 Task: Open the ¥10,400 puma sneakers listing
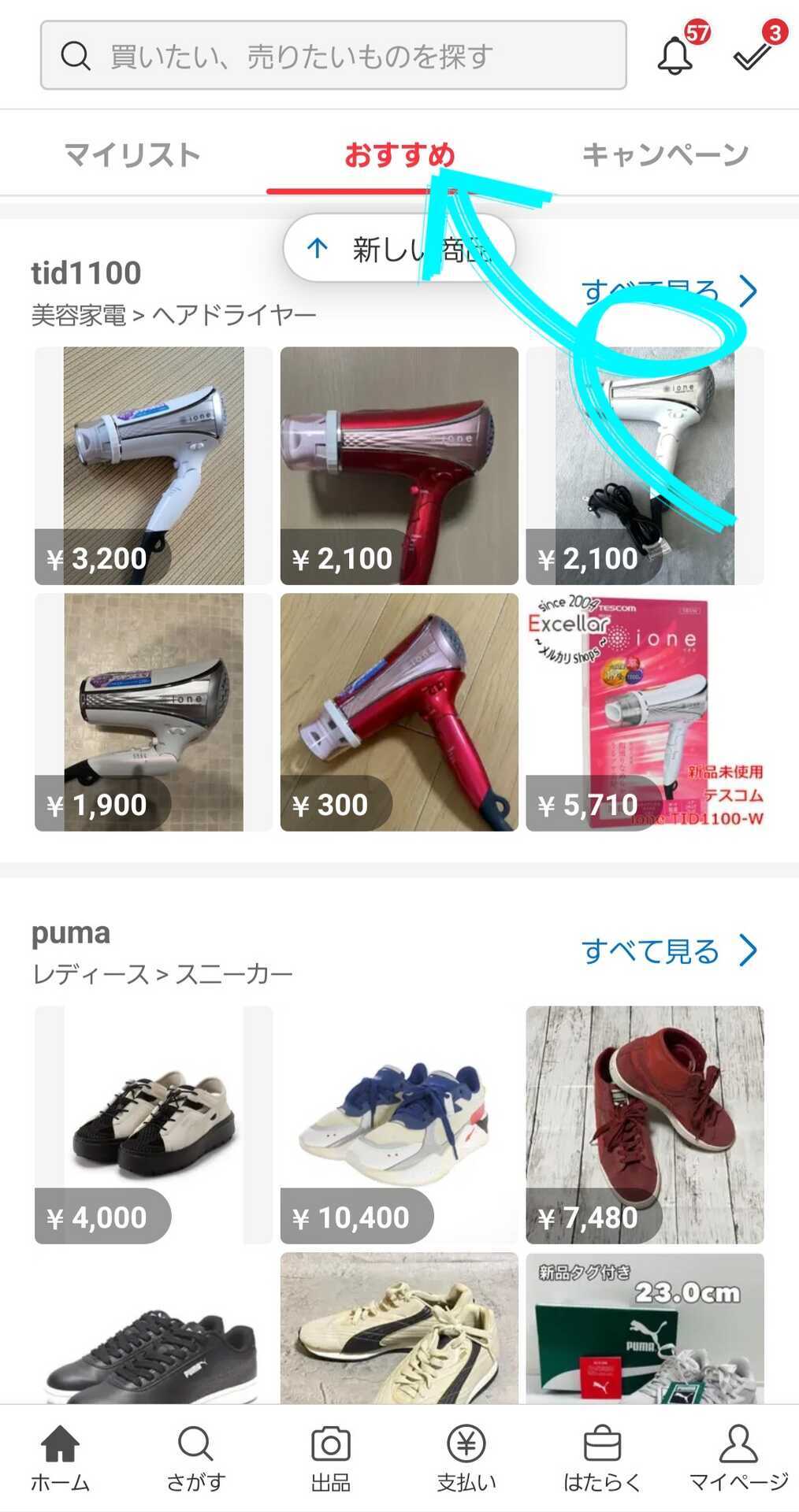(399, 1125)
